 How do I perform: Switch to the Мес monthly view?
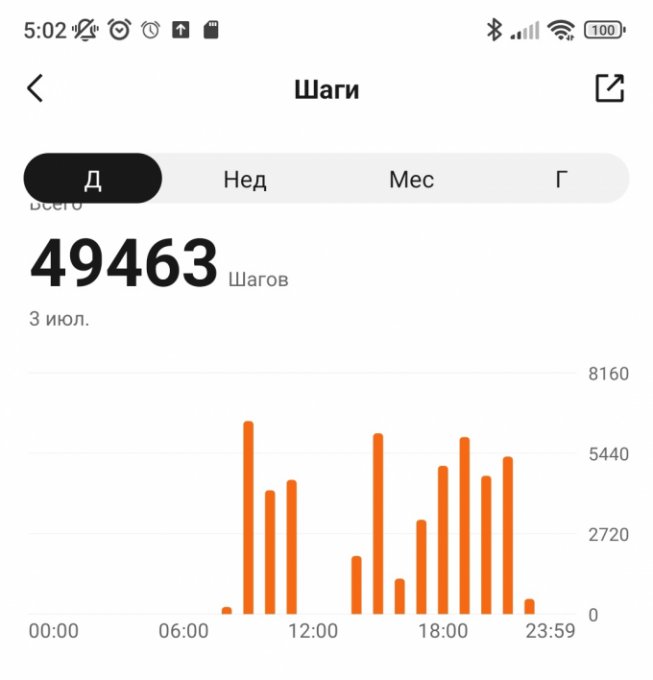click(411, 180)
